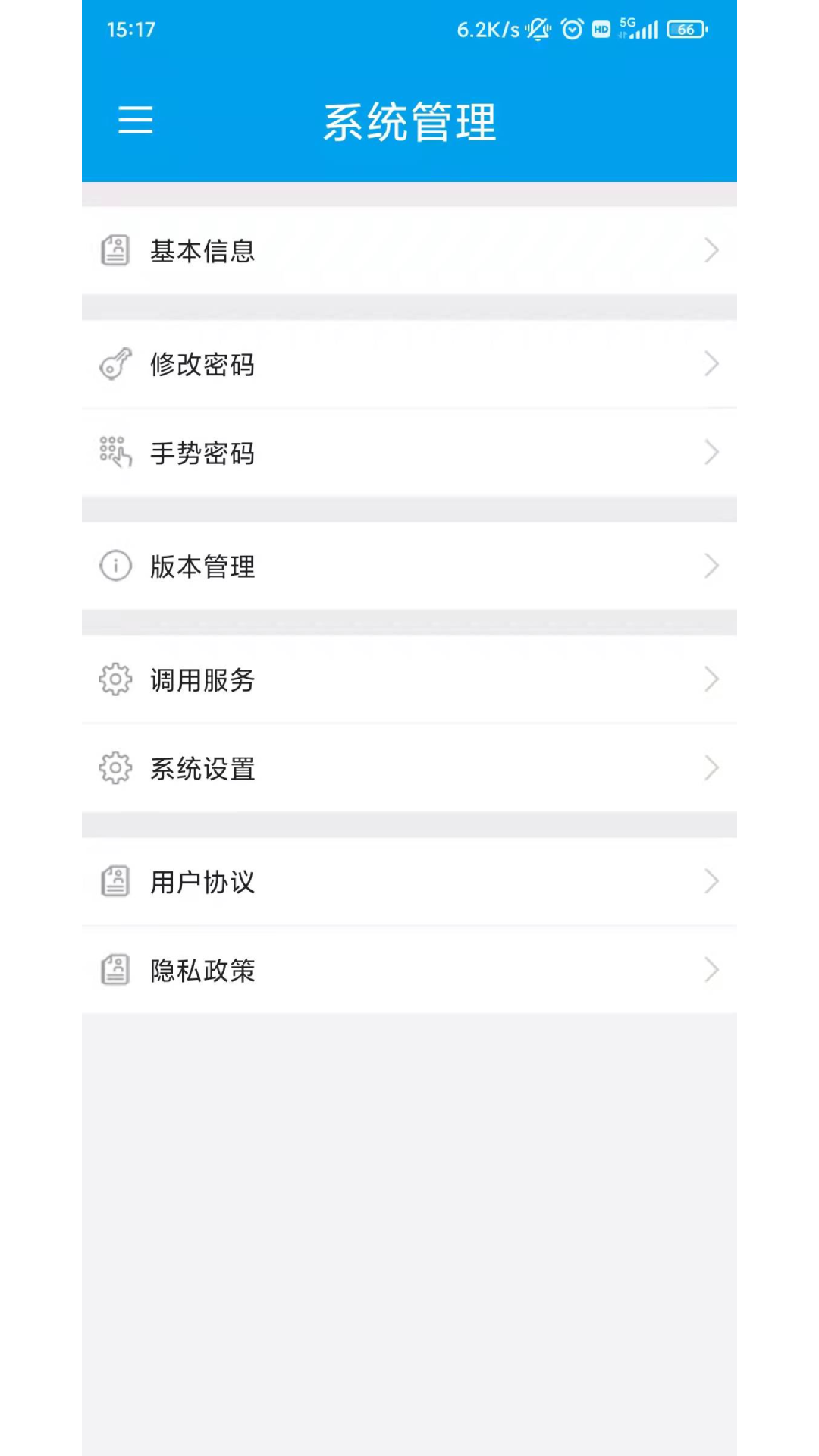
Task: Open 手势密码 option
Action: (409, 453)
